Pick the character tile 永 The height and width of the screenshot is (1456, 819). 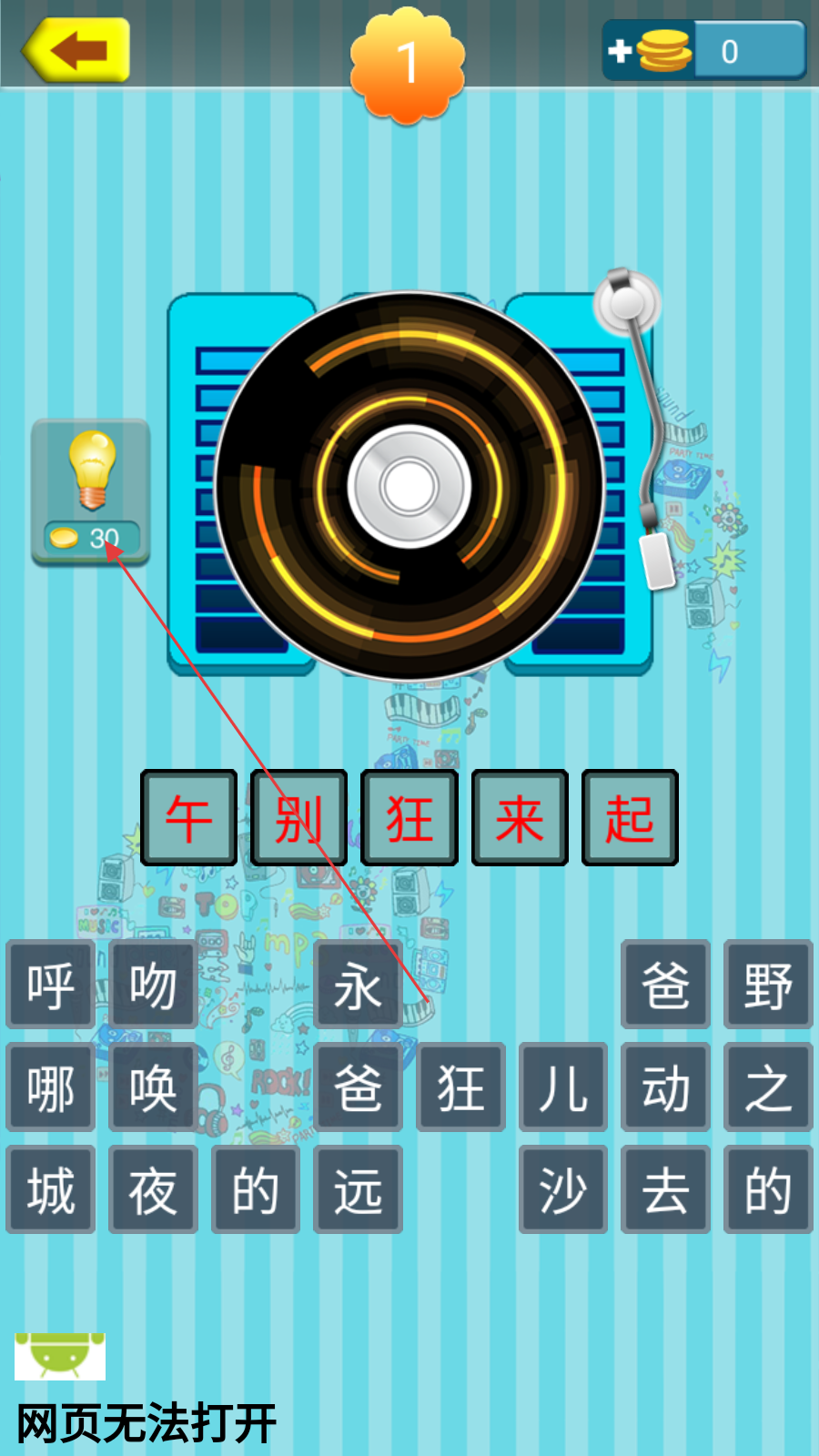pyautogui.click(x=358, y=985)
